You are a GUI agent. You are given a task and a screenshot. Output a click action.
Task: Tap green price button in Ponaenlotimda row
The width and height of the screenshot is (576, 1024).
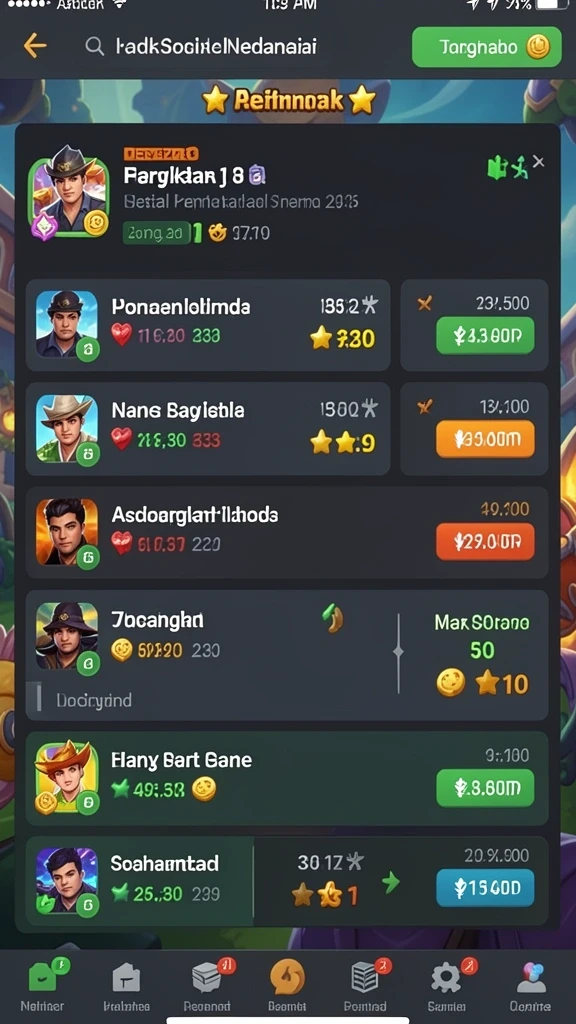click(485, 336)
